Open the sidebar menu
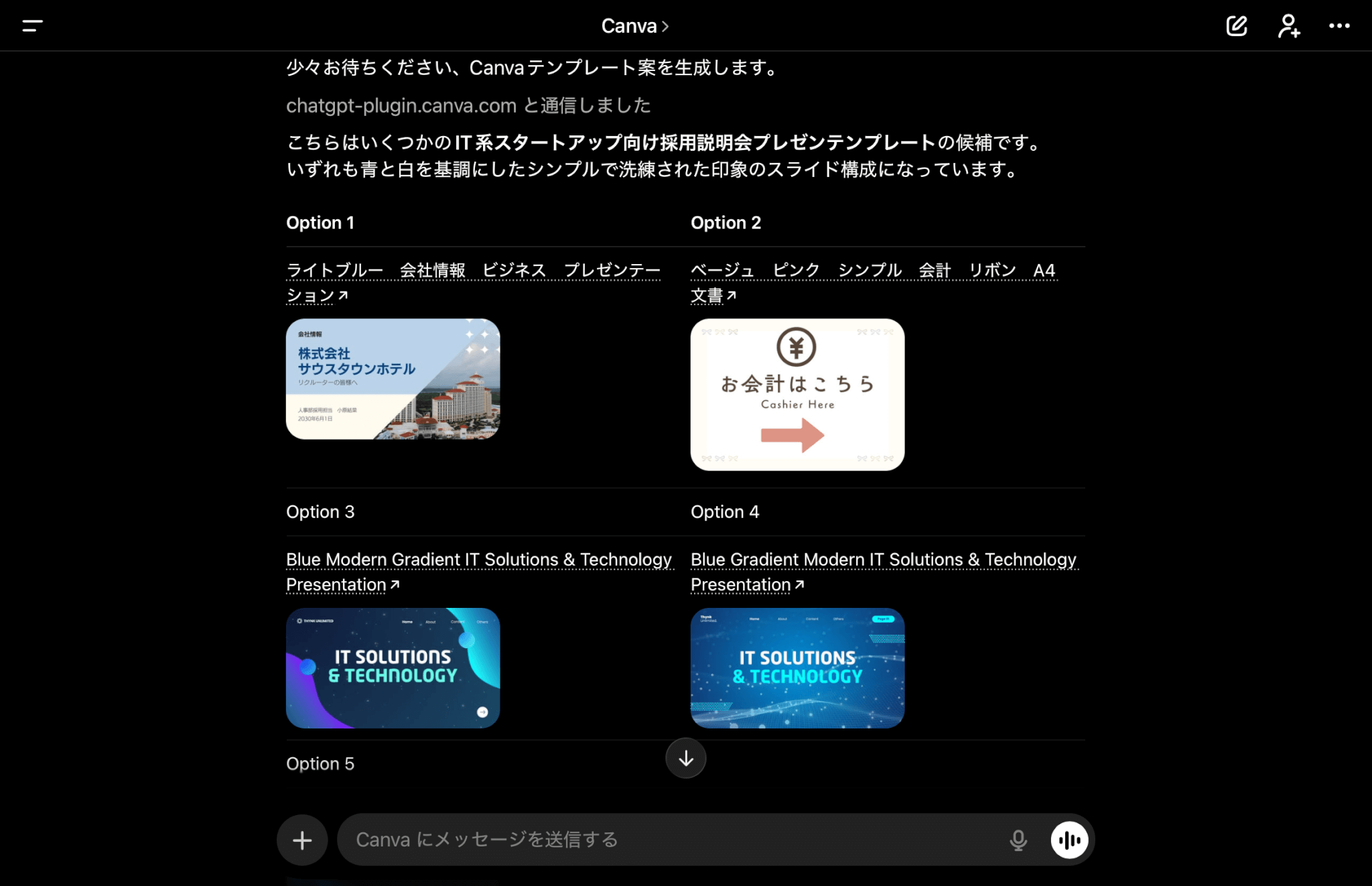 pos(32,26)
